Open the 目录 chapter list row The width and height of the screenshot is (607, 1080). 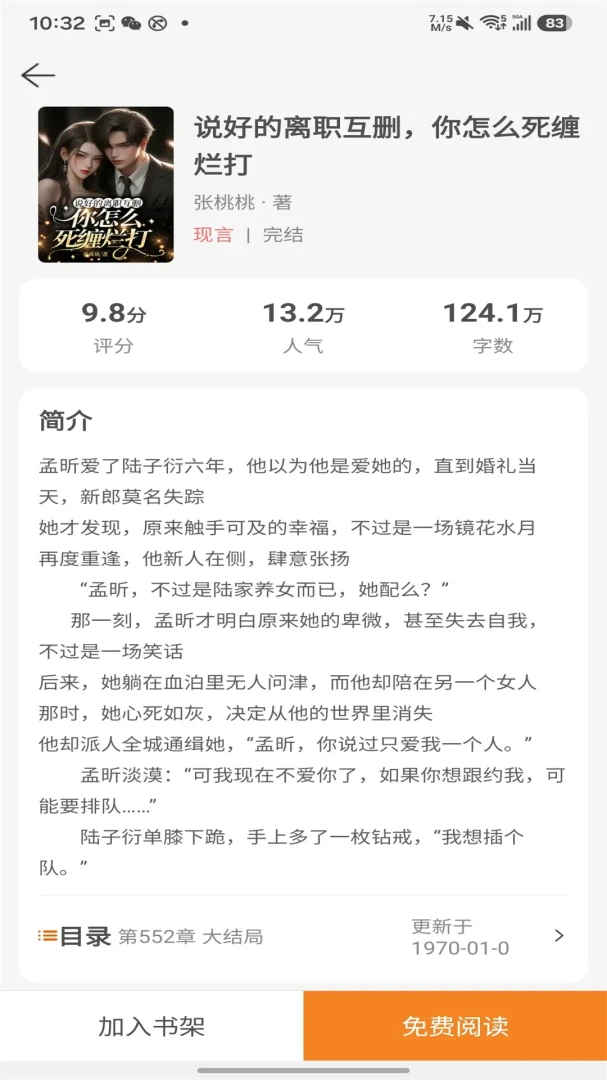click(x=303, y=936)
